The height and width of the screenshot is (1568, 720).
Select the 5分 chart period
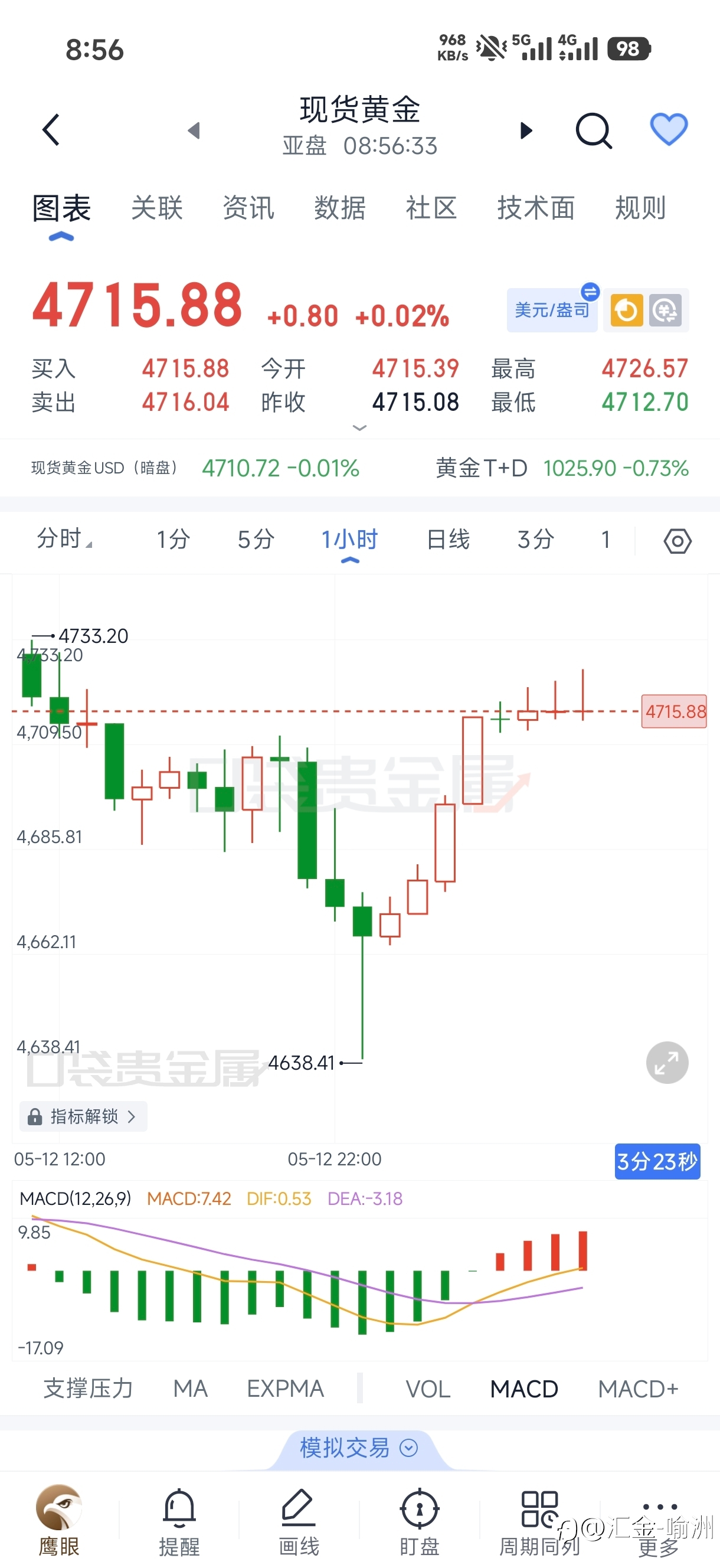pyautogui.click(x=256, y=540)
